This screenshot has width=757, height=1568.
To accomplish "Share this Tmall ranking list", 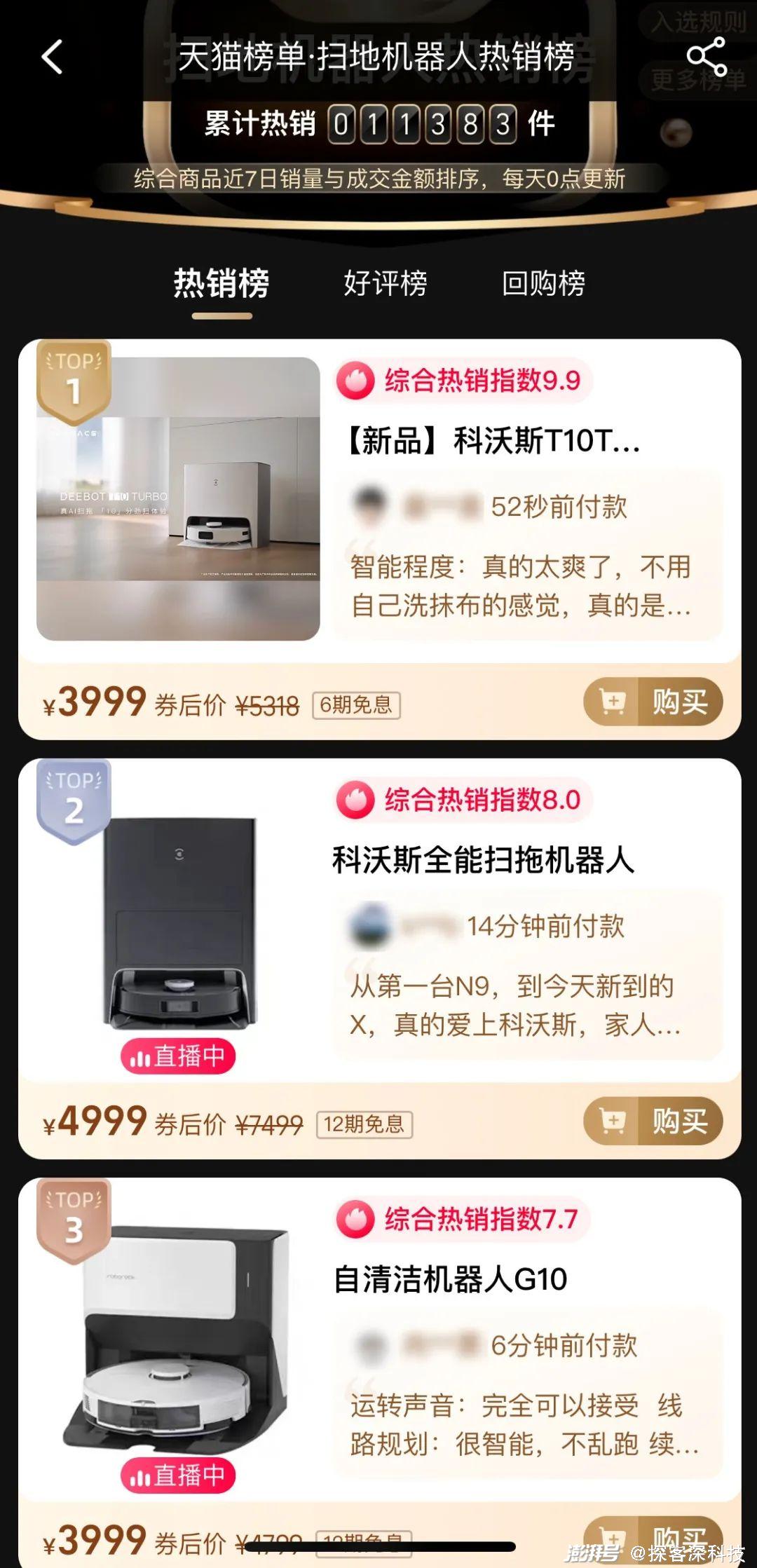I will click(x=705, y=57).
